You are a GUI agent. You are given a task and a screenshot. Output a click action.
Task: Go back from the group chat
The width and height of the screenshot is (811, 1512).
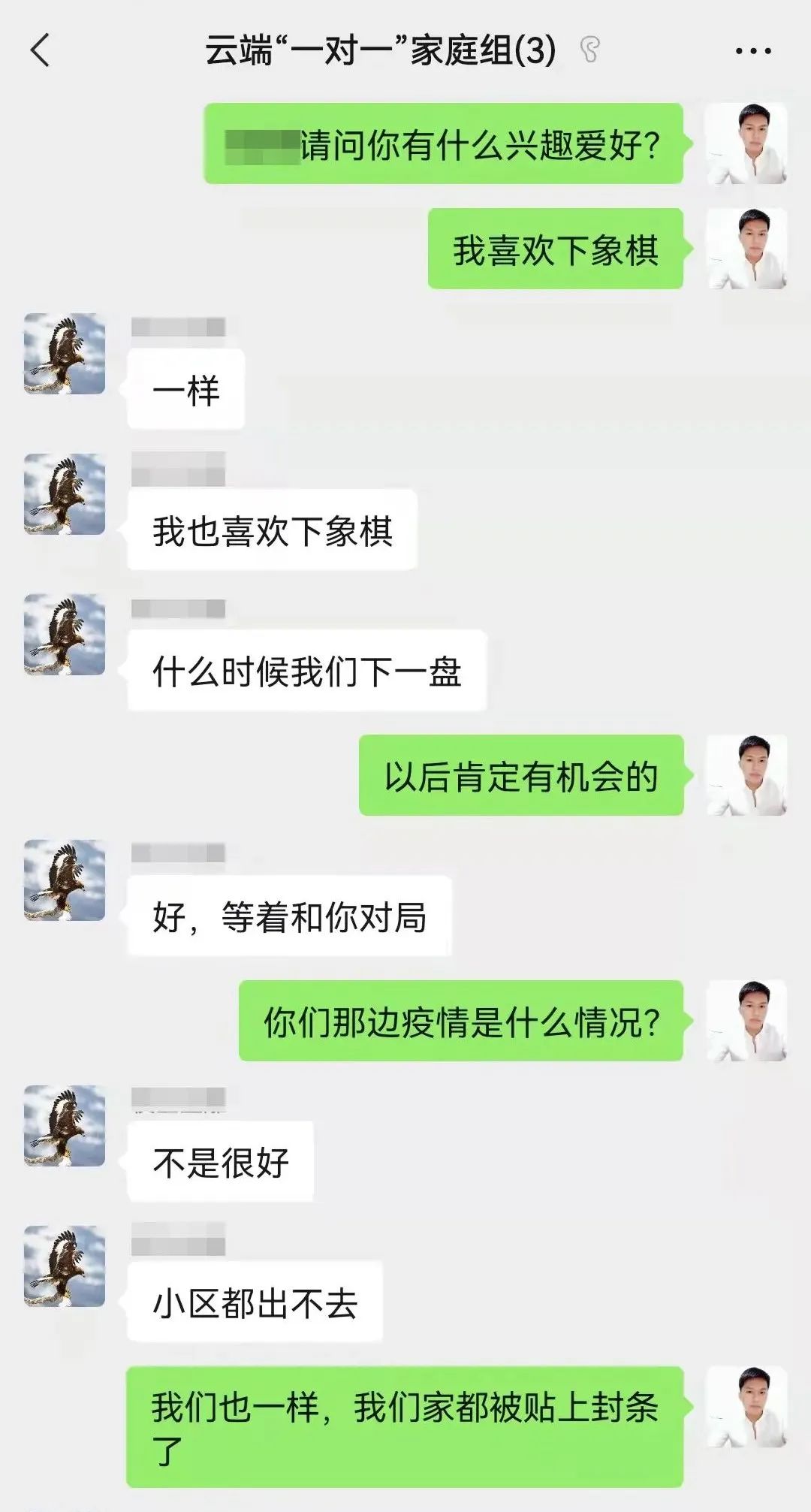point(41,51)
